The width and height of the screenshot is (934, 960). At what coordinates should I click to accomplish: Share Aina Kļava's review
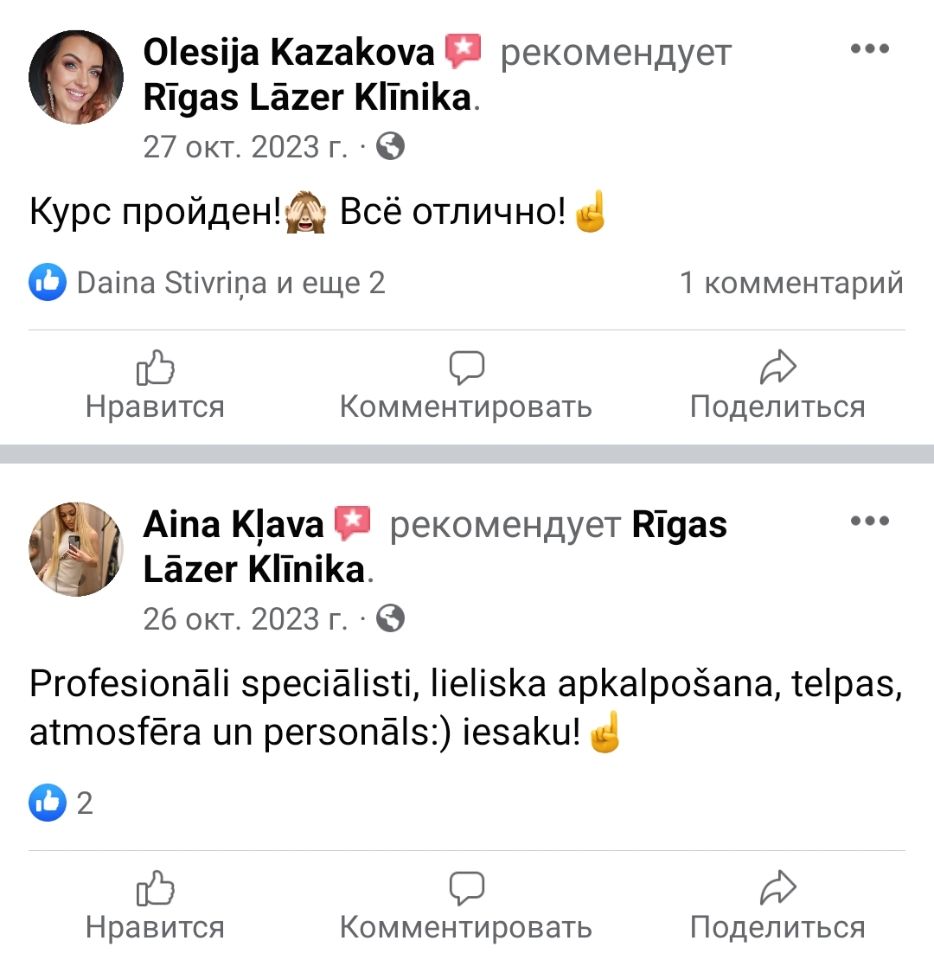tap(777, 907)
